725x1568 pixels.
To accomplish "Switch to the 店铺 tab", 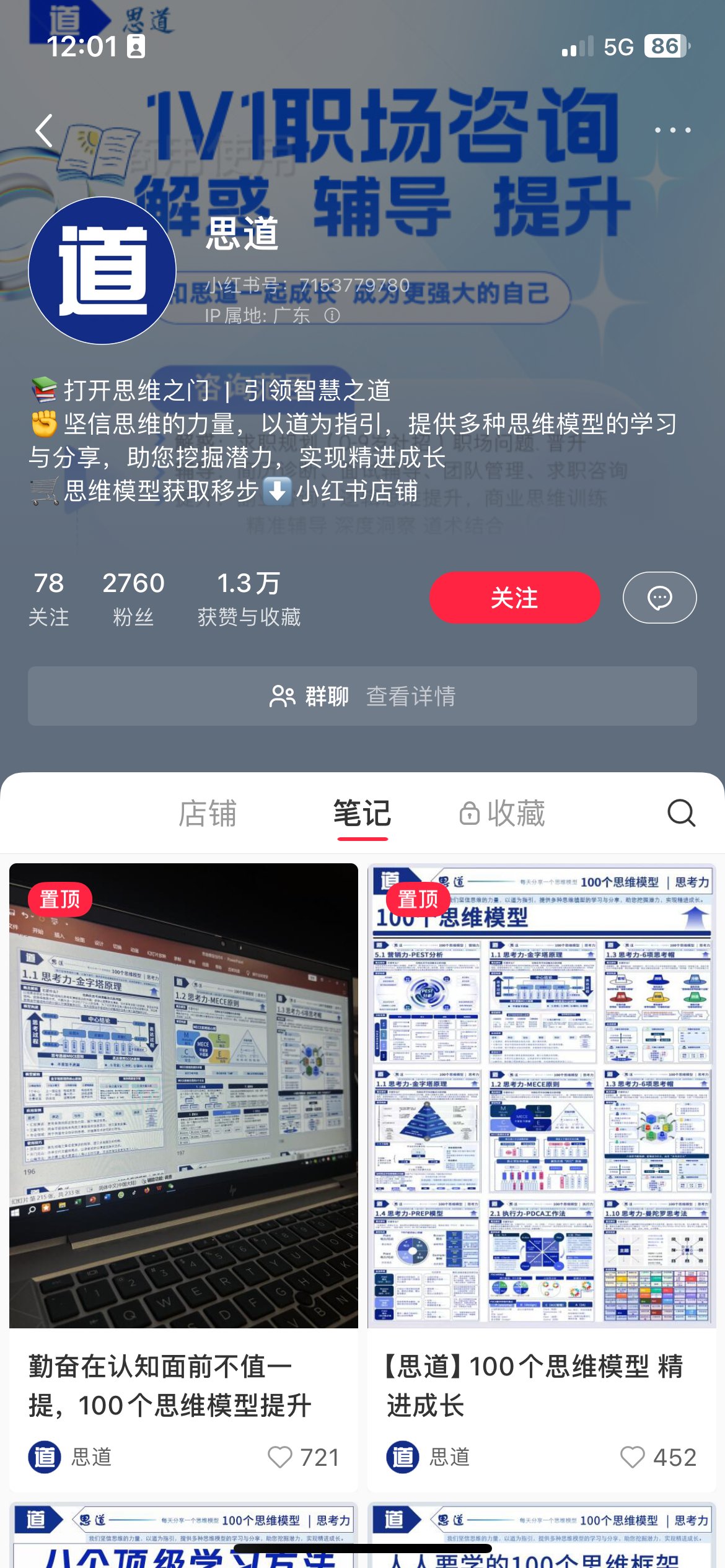I will click(208, 813).
